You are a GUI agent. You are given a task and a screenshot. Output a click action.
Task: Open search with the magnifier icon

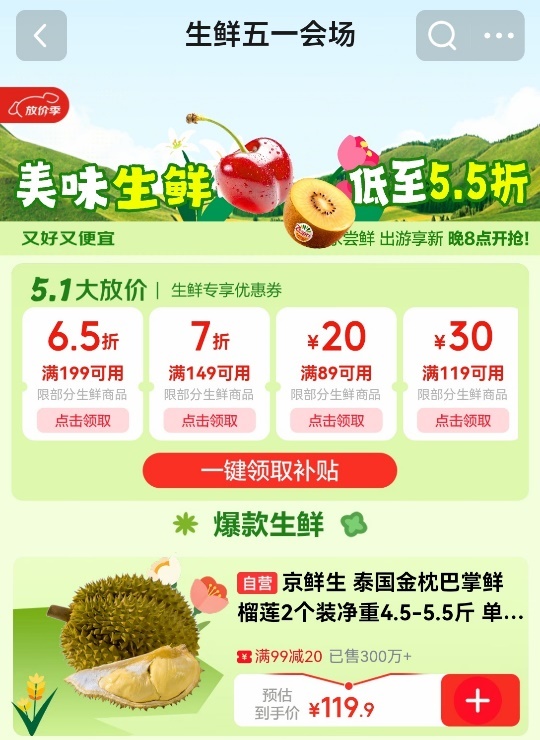coord(442,36)
